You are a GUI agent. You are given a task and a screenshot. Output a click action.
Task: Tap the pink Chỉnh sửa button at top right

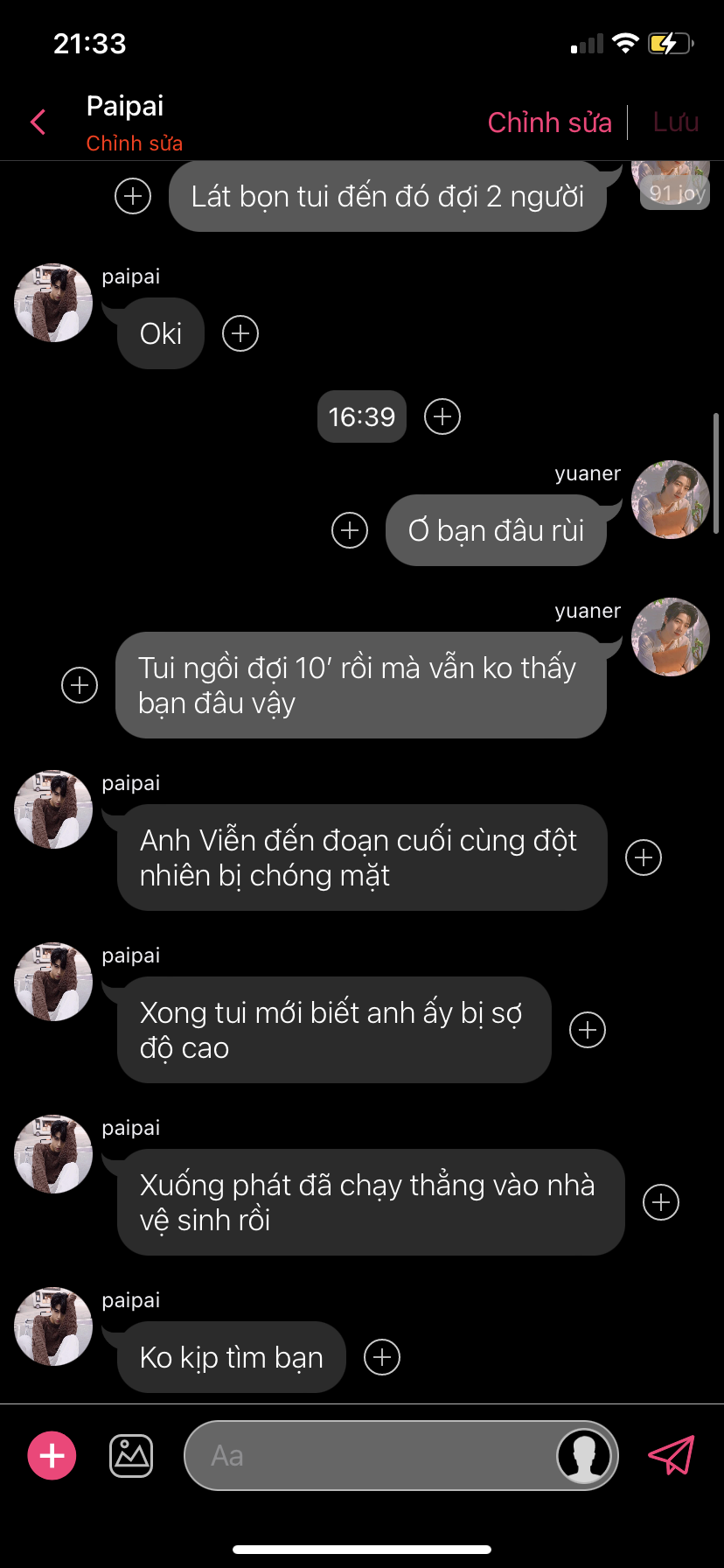pos(549,122)
